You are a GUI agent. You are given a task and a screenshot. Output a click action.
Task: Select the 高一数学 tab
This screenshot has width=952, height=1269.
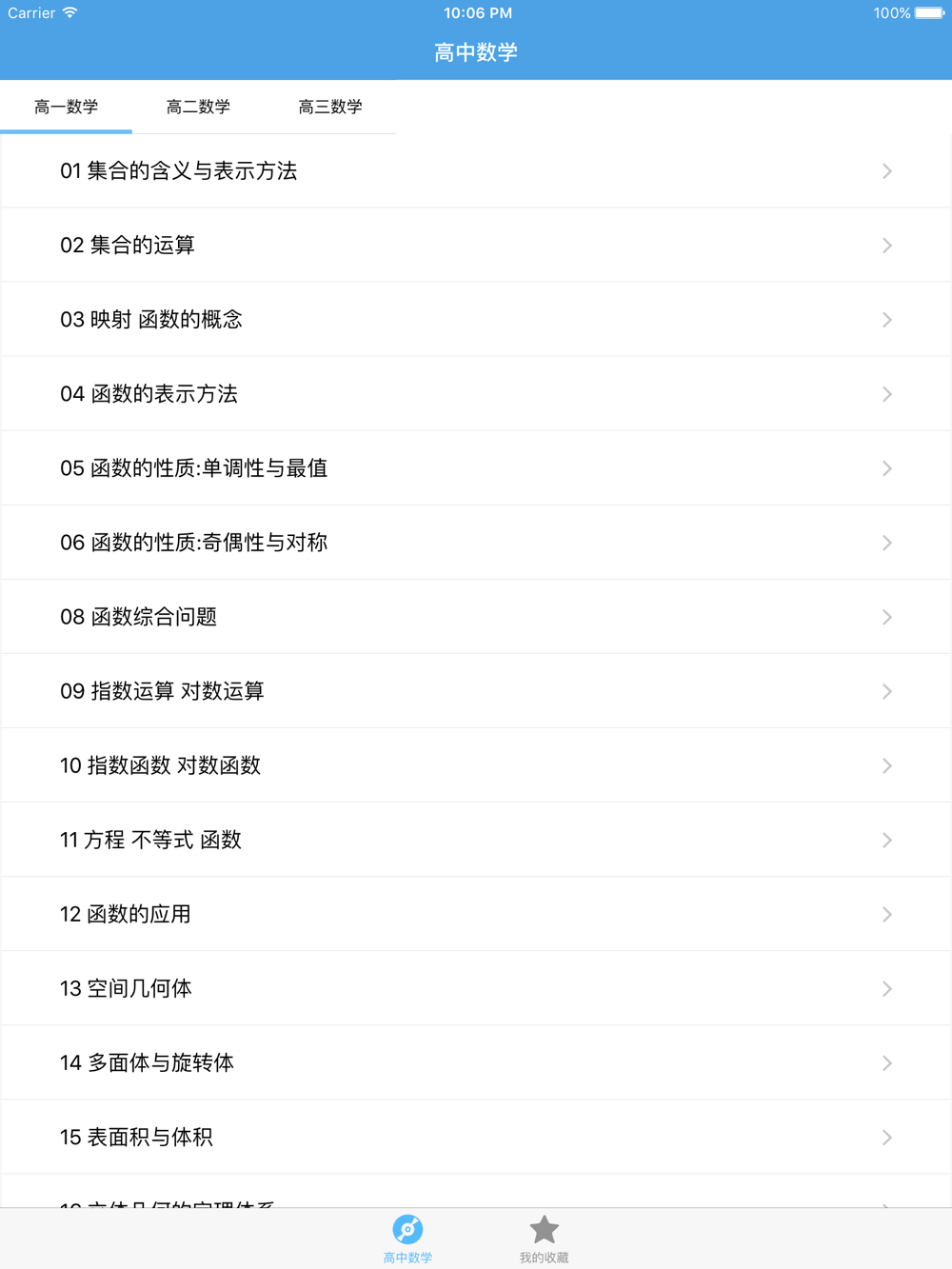tap(66, 107)
